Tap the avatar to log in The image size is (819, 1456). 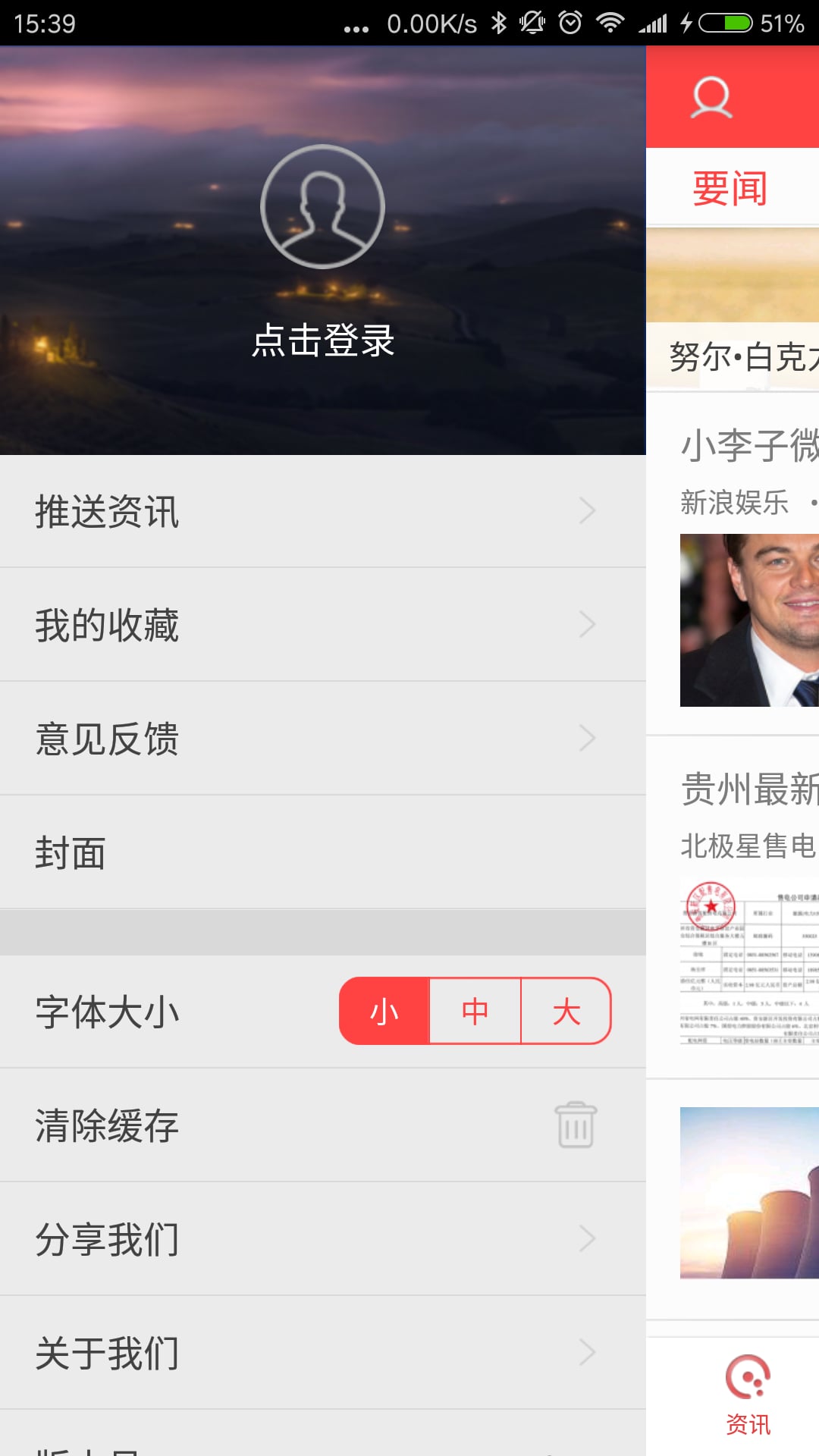point(322,206)
